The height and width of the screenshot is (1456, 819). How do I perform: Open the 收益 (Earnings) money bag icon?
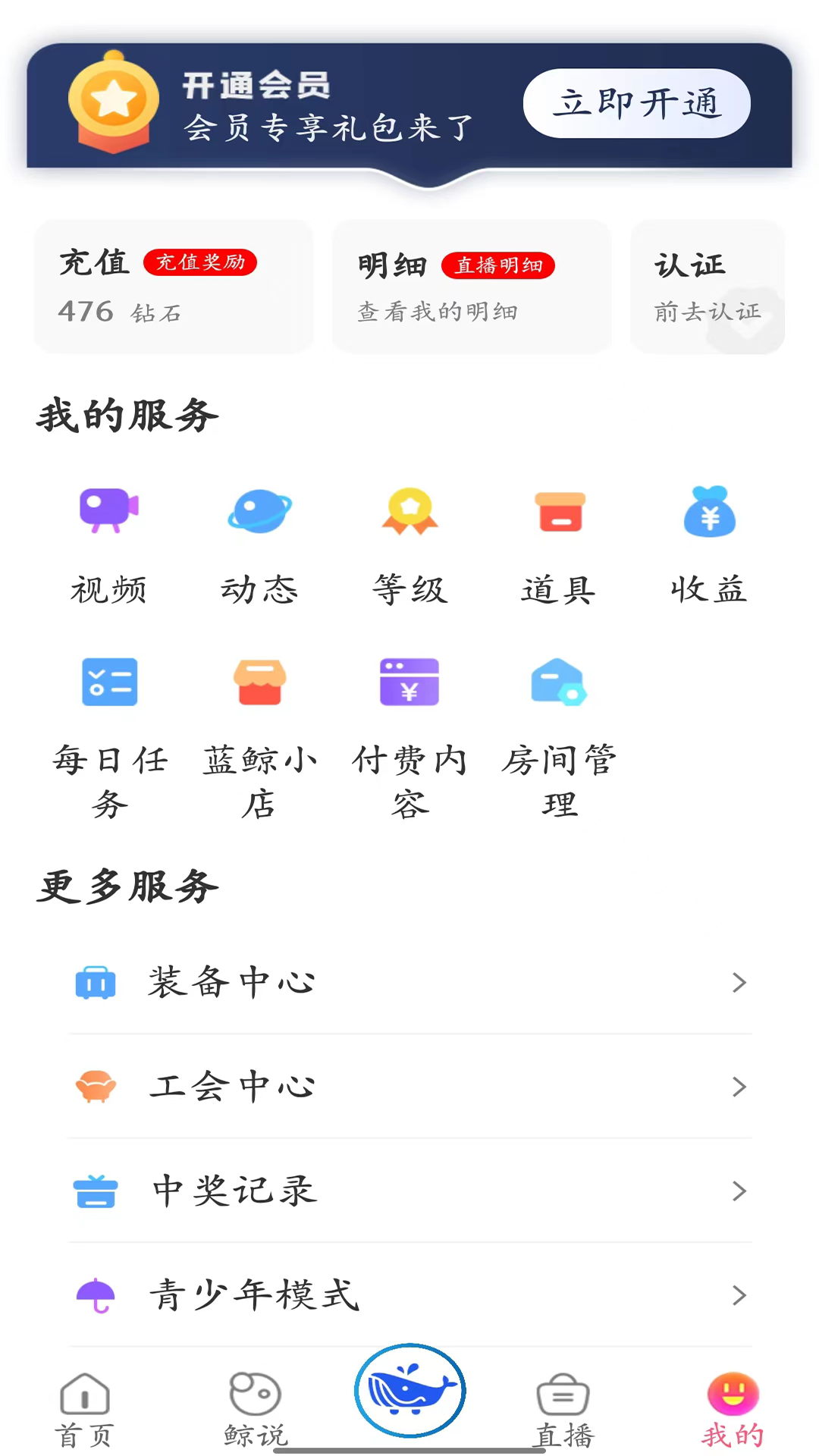click(x=710, y=513)
